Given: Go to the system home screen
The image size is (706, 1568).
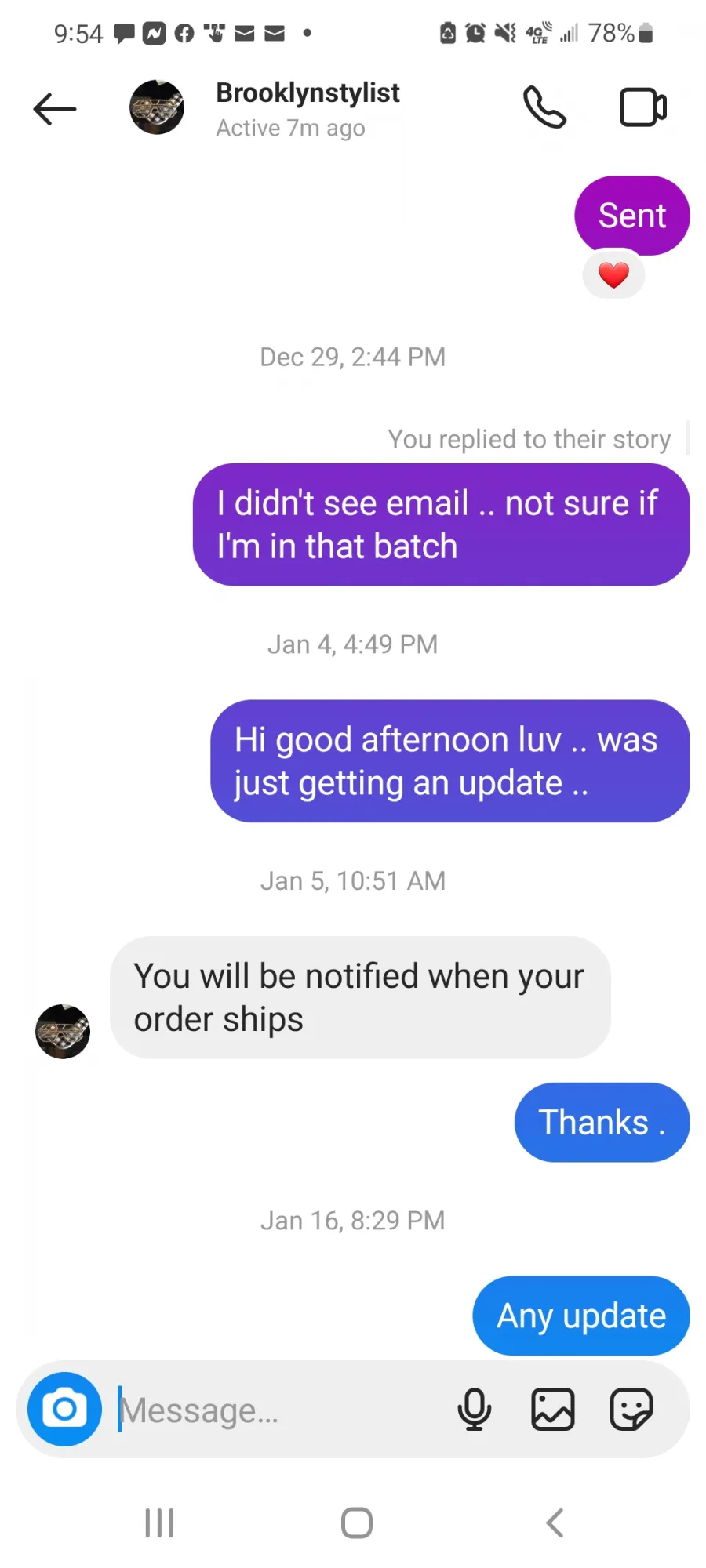Looking at the screenshot, I should pyautogui.click(x=357, y=1523).
